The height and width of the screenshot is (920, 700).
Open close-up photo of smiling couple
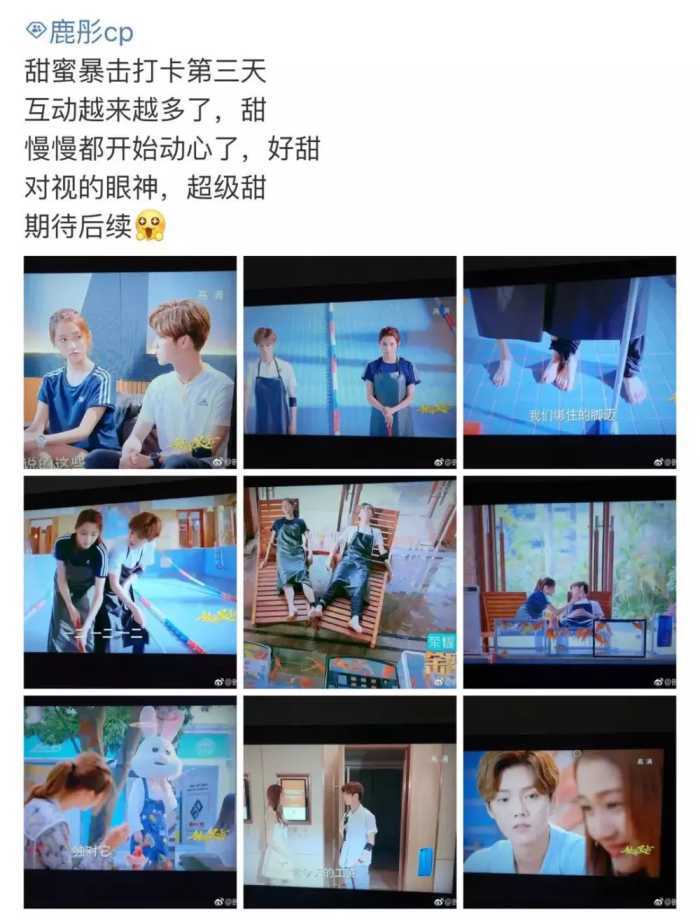(x=569, y=801)
